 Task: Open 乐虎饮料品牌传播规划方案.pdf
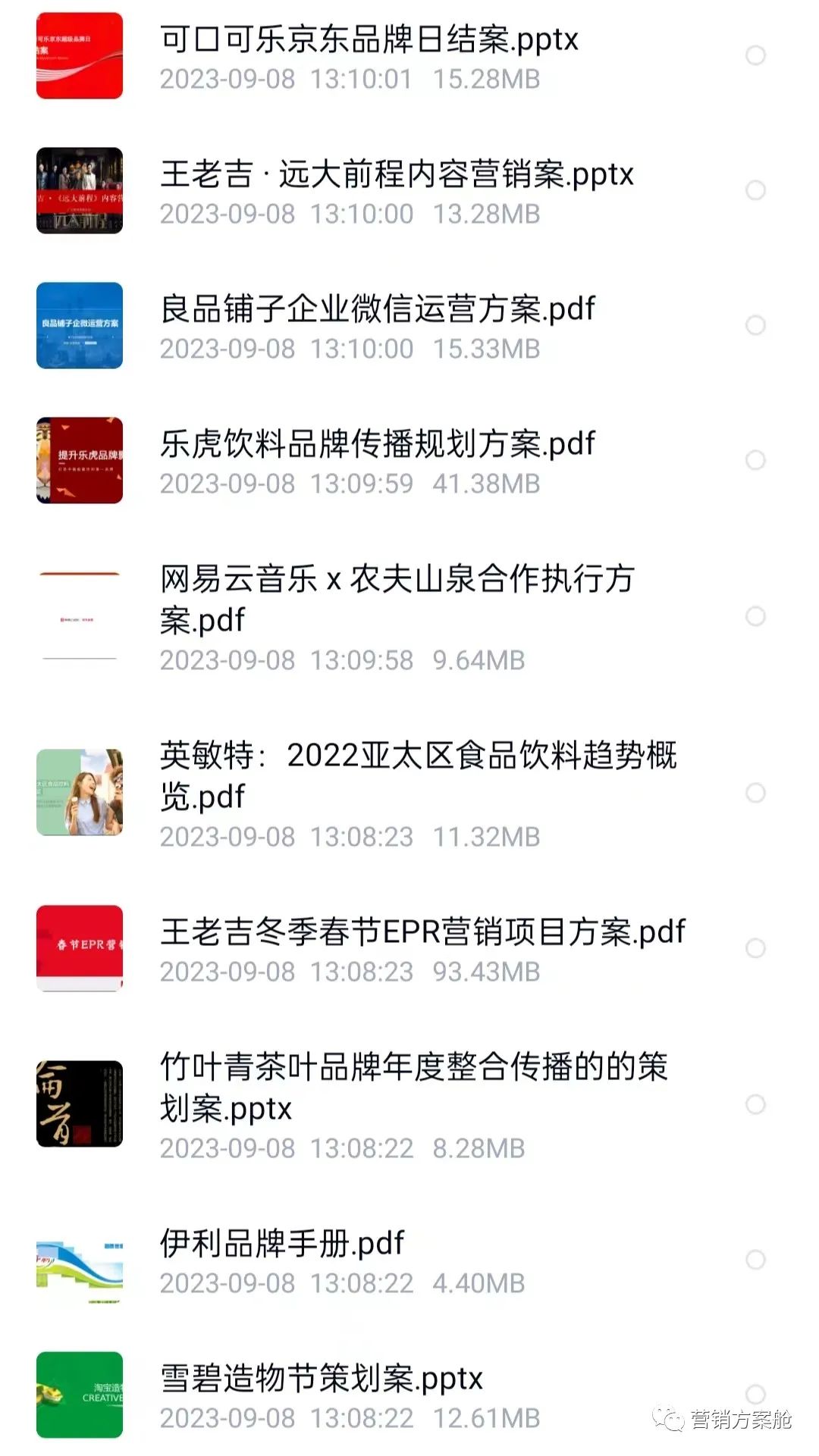click(x=377, y=444)
